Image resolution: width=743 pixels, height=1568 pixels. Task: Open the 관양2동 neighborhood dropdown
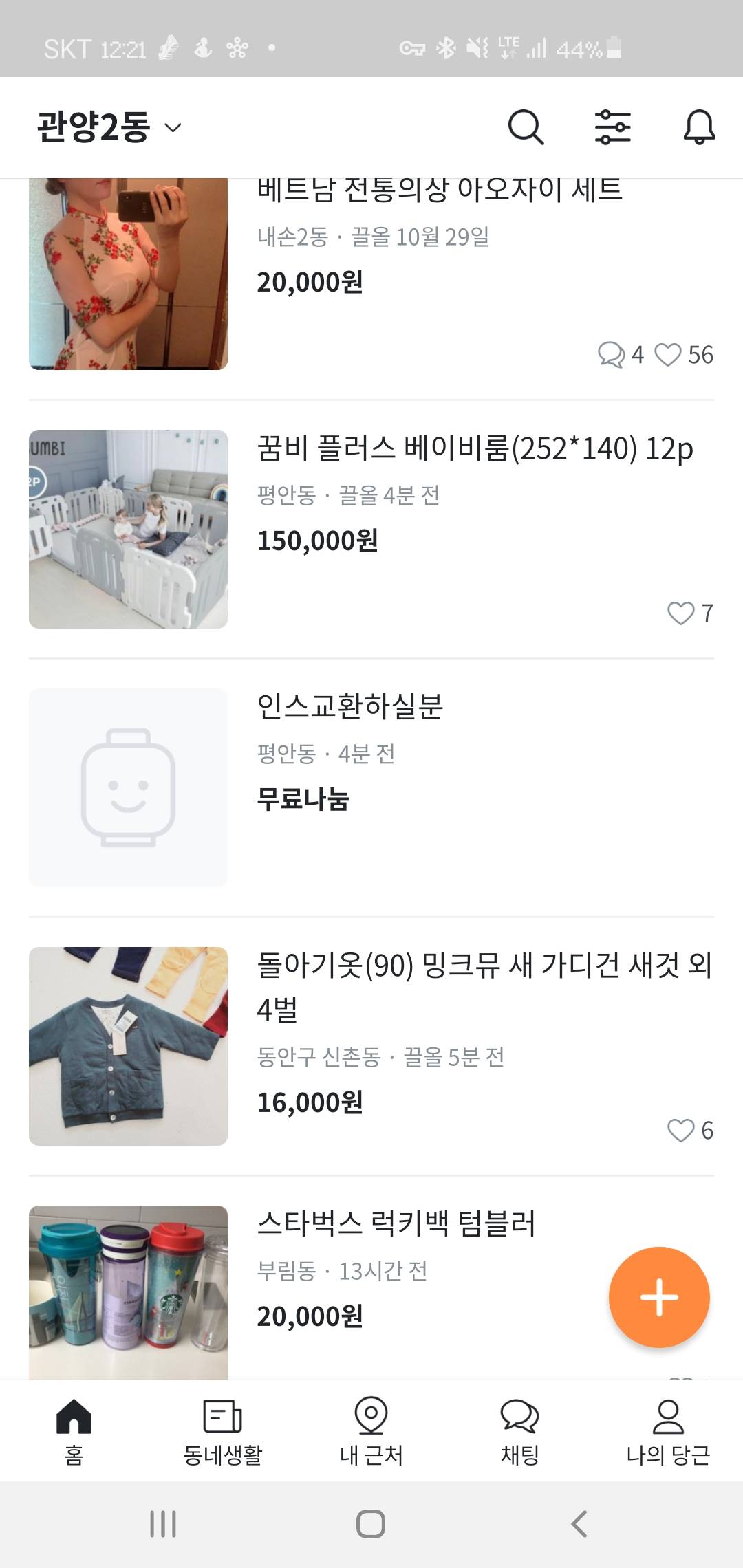click(109, 127)
